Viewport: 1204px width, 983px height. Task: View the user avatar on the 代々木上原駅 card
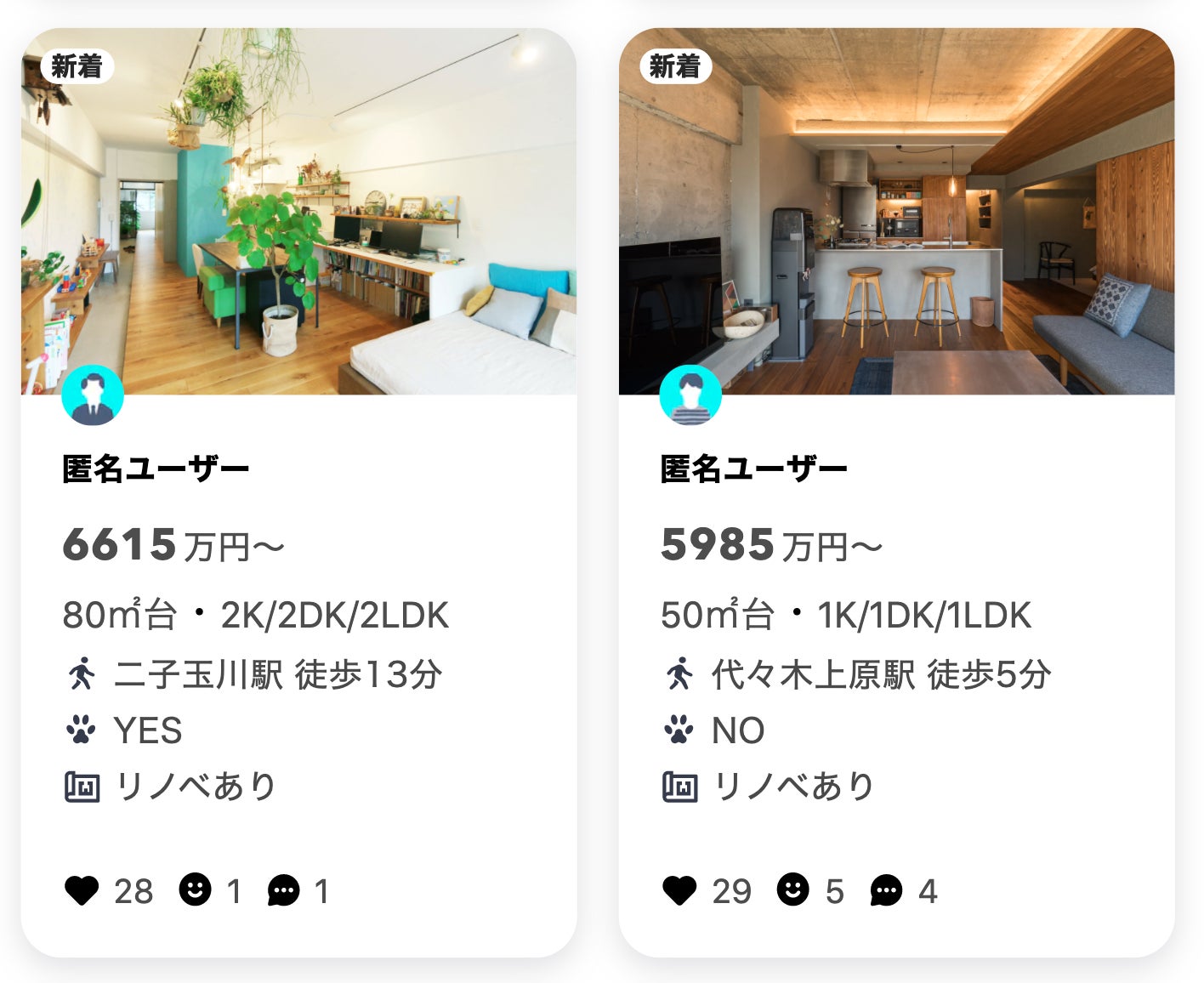coord(690,395)
